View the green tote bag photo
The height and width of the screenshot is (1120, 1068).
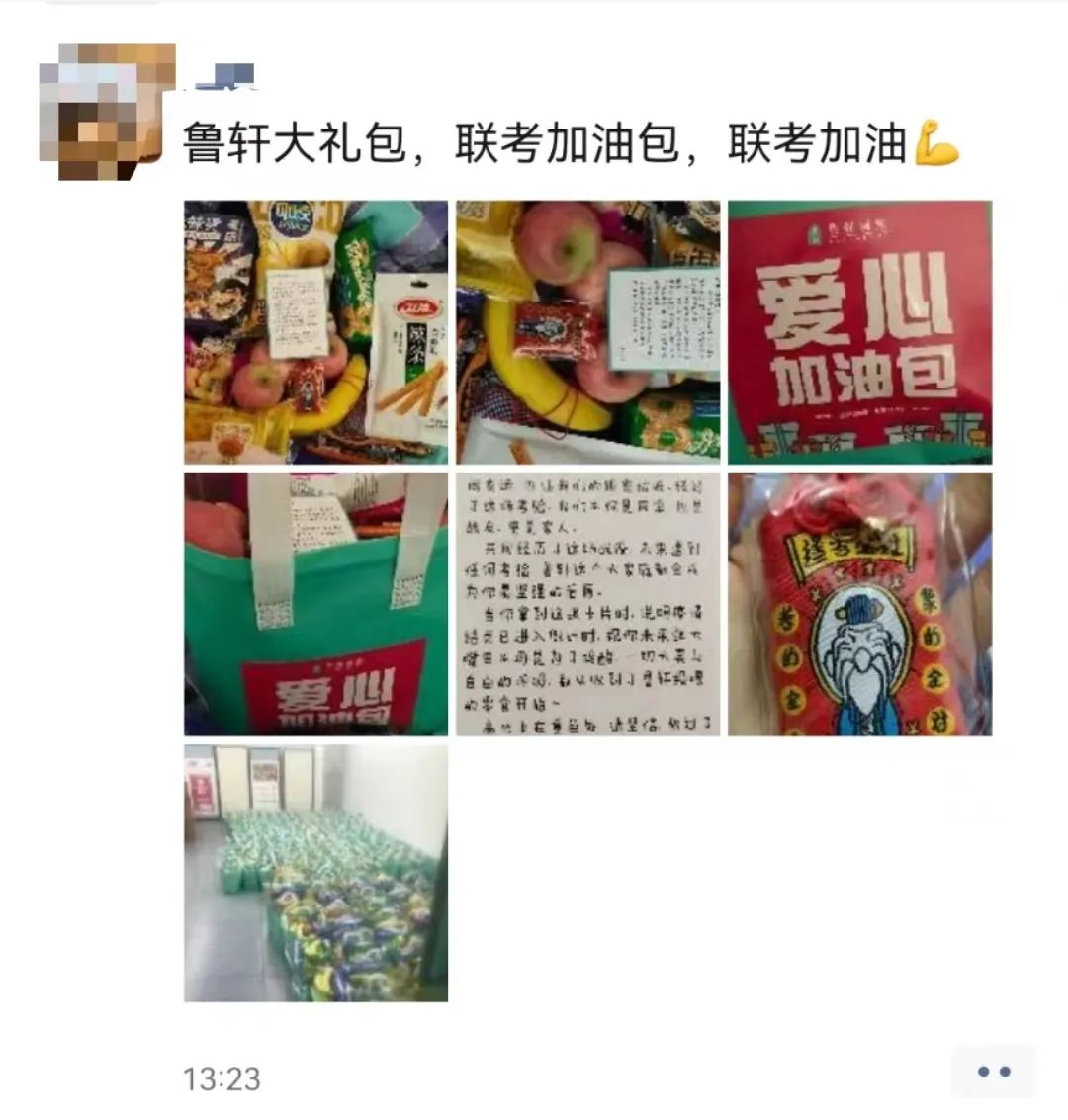[315, 604]
